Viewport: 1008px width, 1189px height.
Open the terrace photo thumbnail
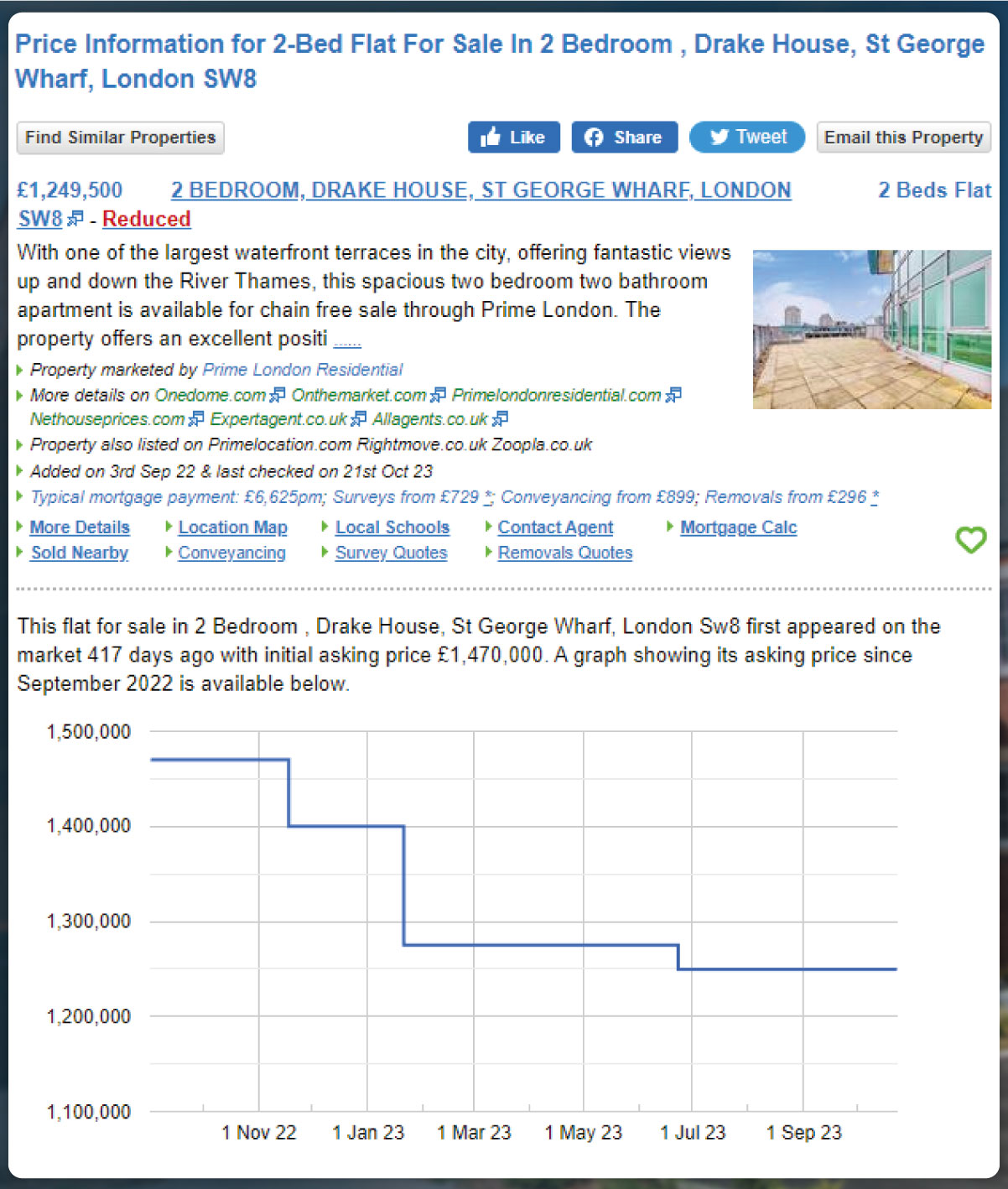[x=871, y=329]
